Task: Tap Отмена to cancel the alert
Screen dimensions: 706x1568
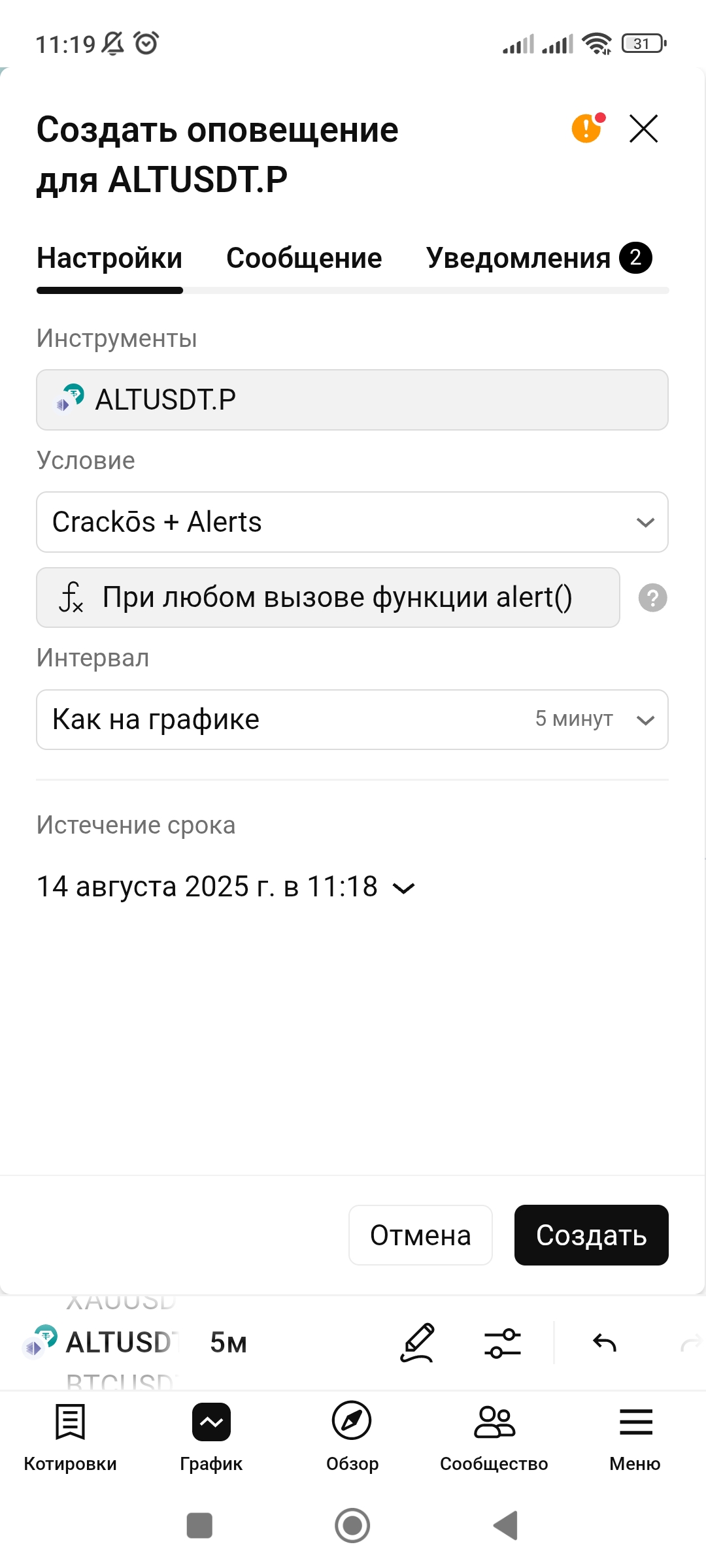Action: [x=420, y=1235]
